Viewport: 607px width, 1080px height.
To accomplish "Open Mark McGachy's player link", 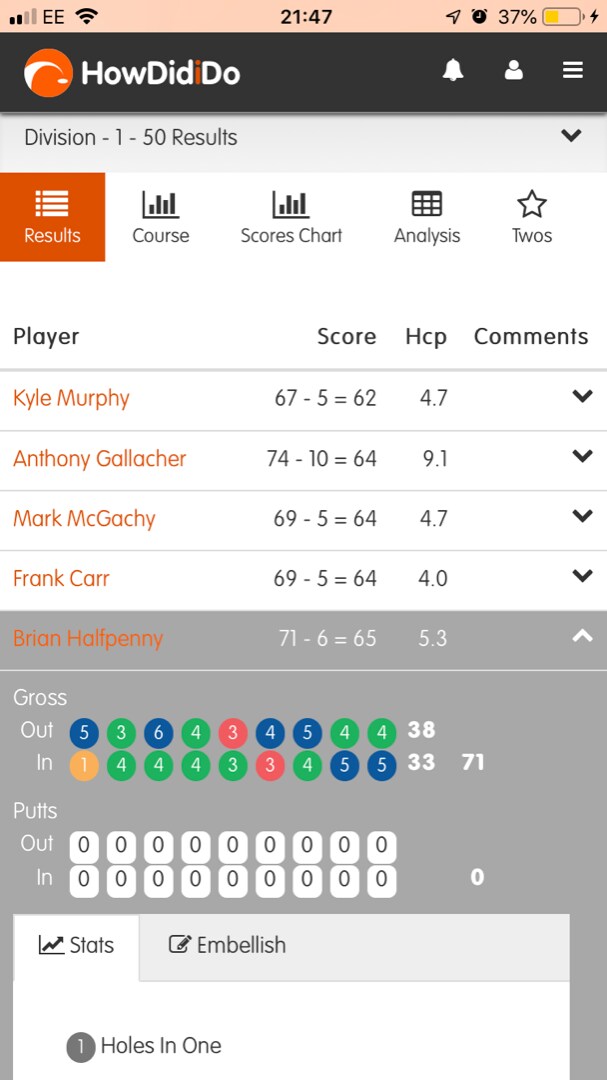I will tap(84, 519).
